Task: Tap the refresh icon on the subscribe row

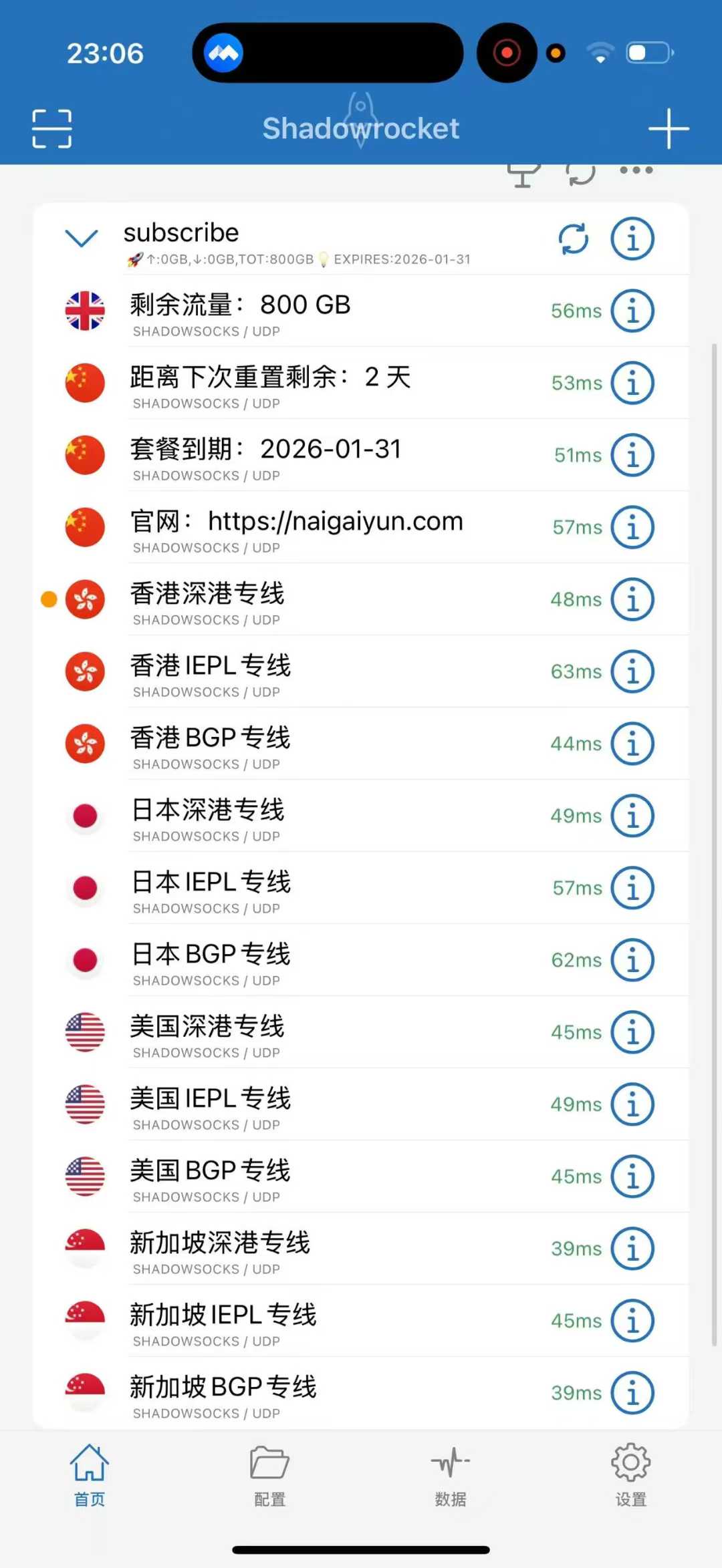Action: pos(574,239)
